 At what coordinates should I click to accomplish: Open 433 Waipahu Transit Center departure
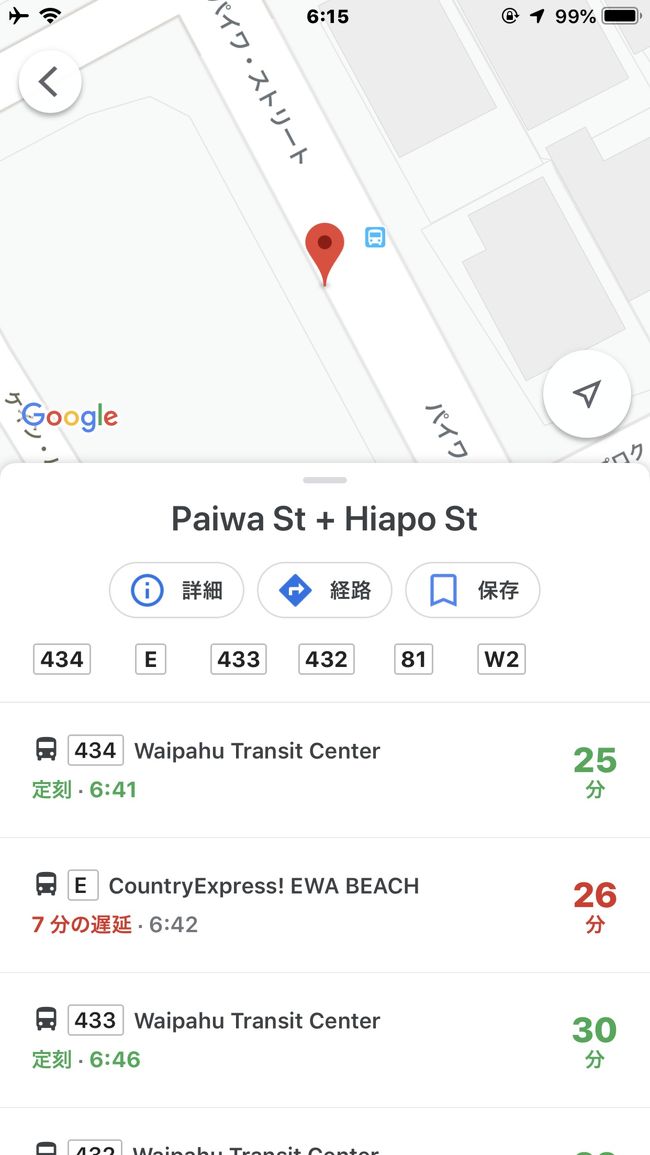point(324,1039)
